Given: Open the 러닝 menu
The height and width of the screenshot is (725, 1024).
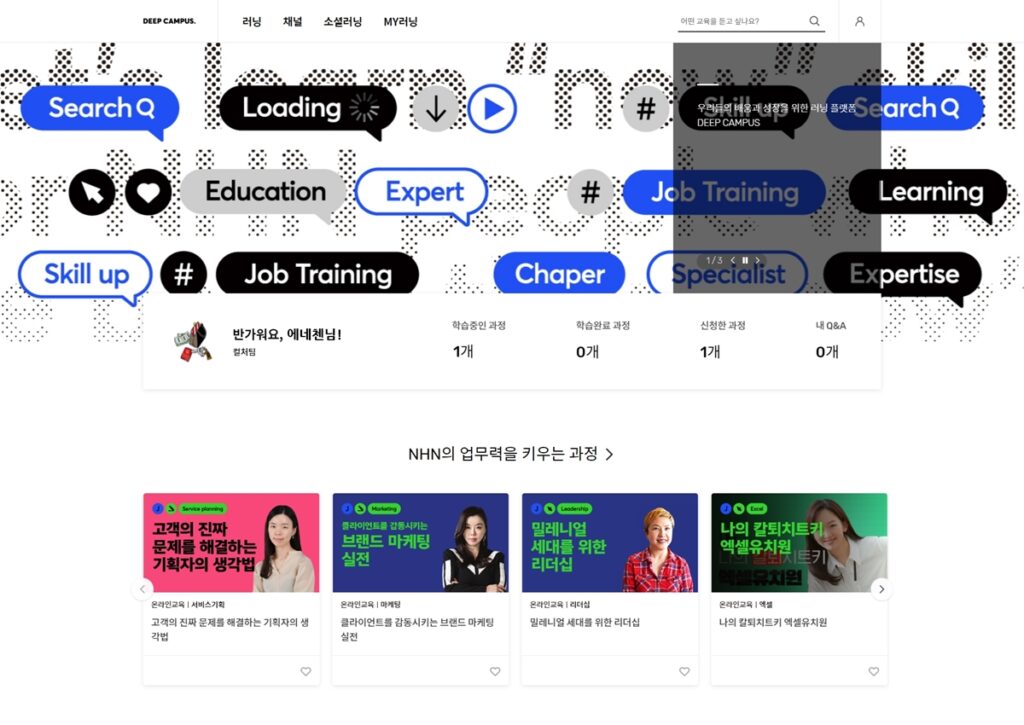Looking at the screenshot, I should pyautogui.click(x=251, y=21).
